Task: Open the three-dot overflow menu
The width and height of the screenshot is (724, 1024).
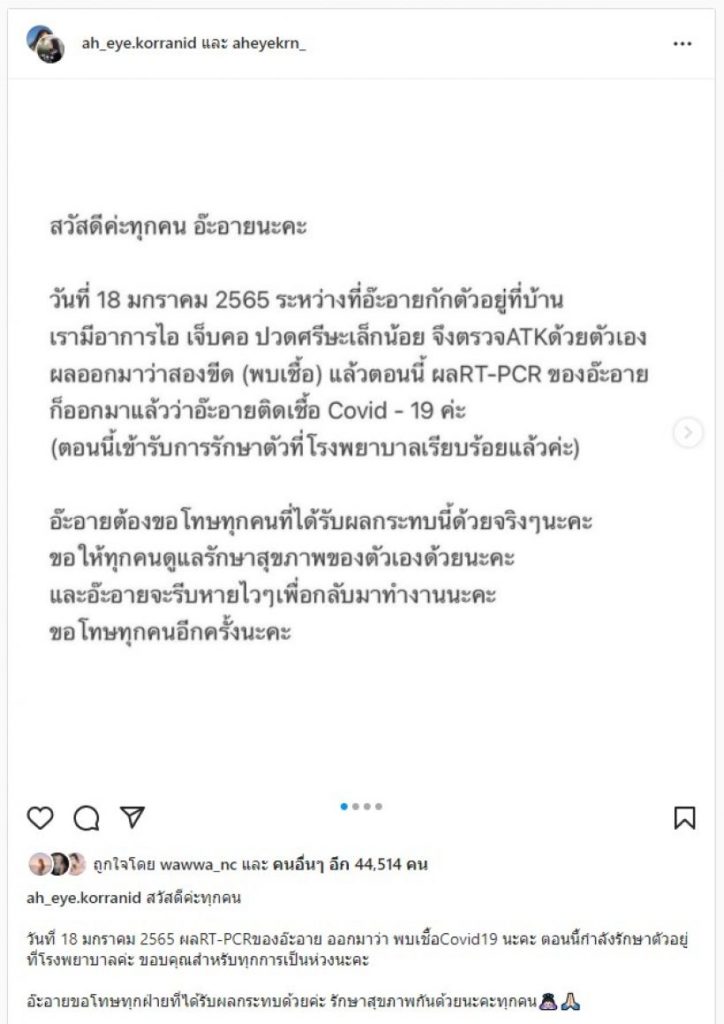Action: pyautogui.click(x=683, y=45)
